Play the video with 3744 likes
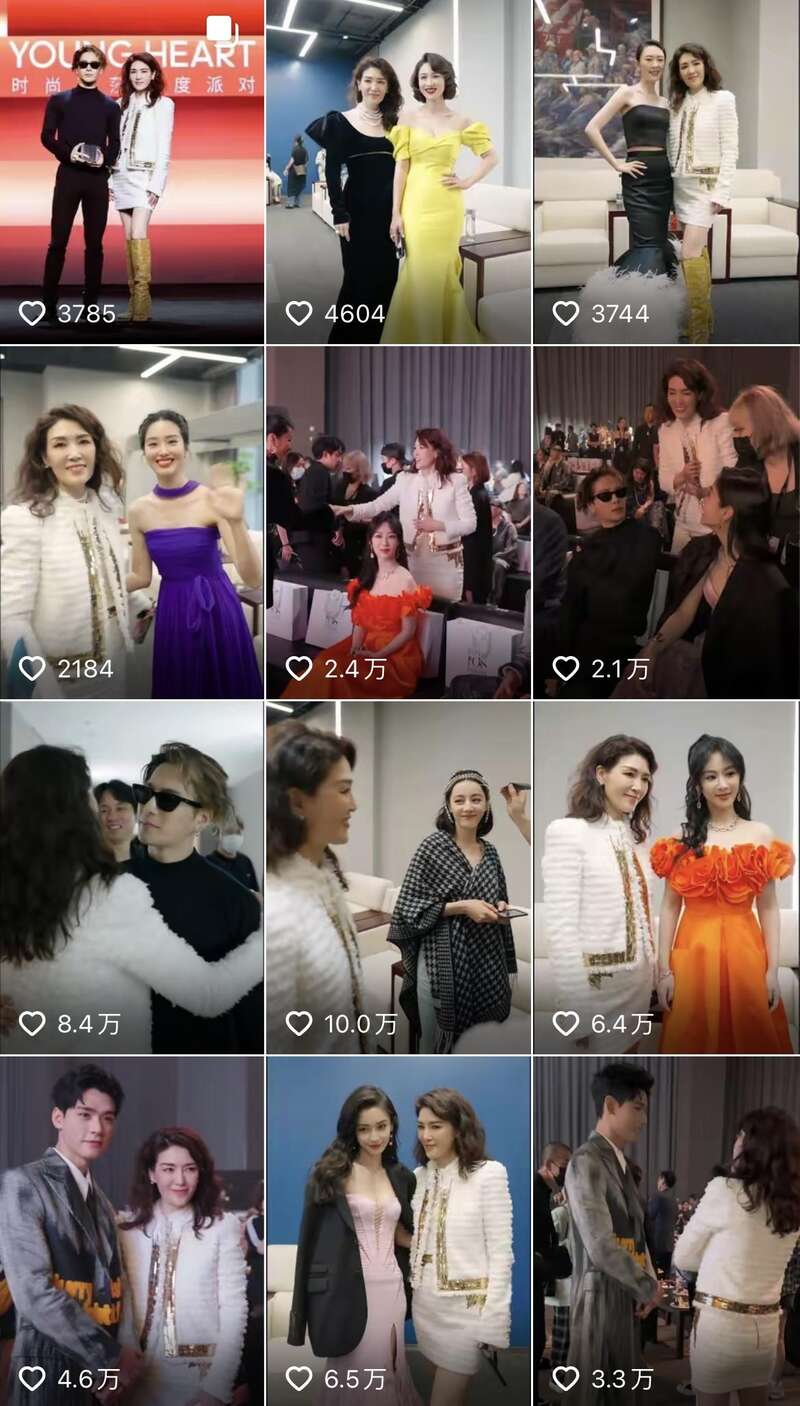This screenshot has height=1406, width=800. tap(666, 170)
